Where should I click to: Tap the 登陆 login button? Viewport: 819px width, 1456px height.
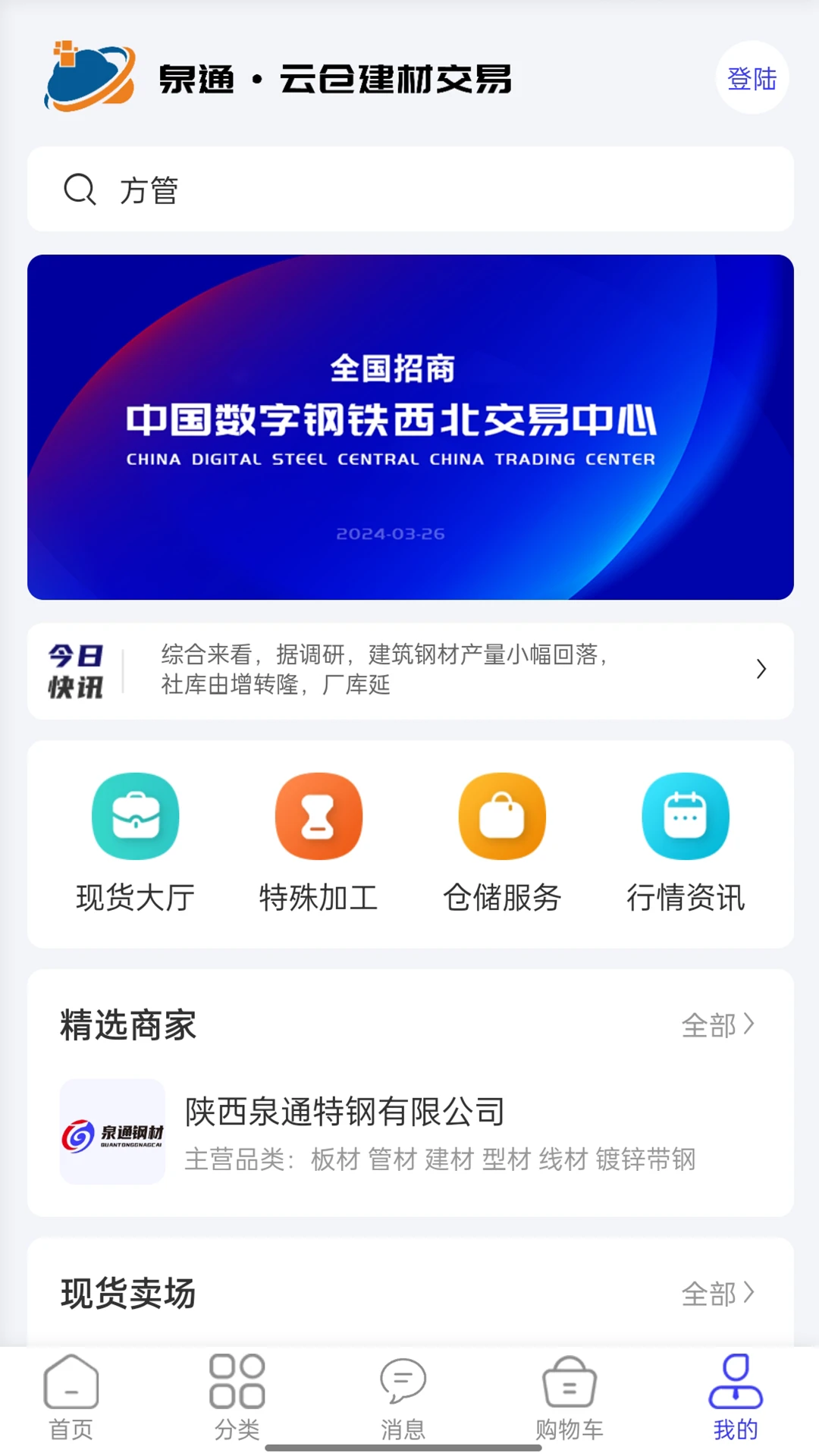[752, 79]
